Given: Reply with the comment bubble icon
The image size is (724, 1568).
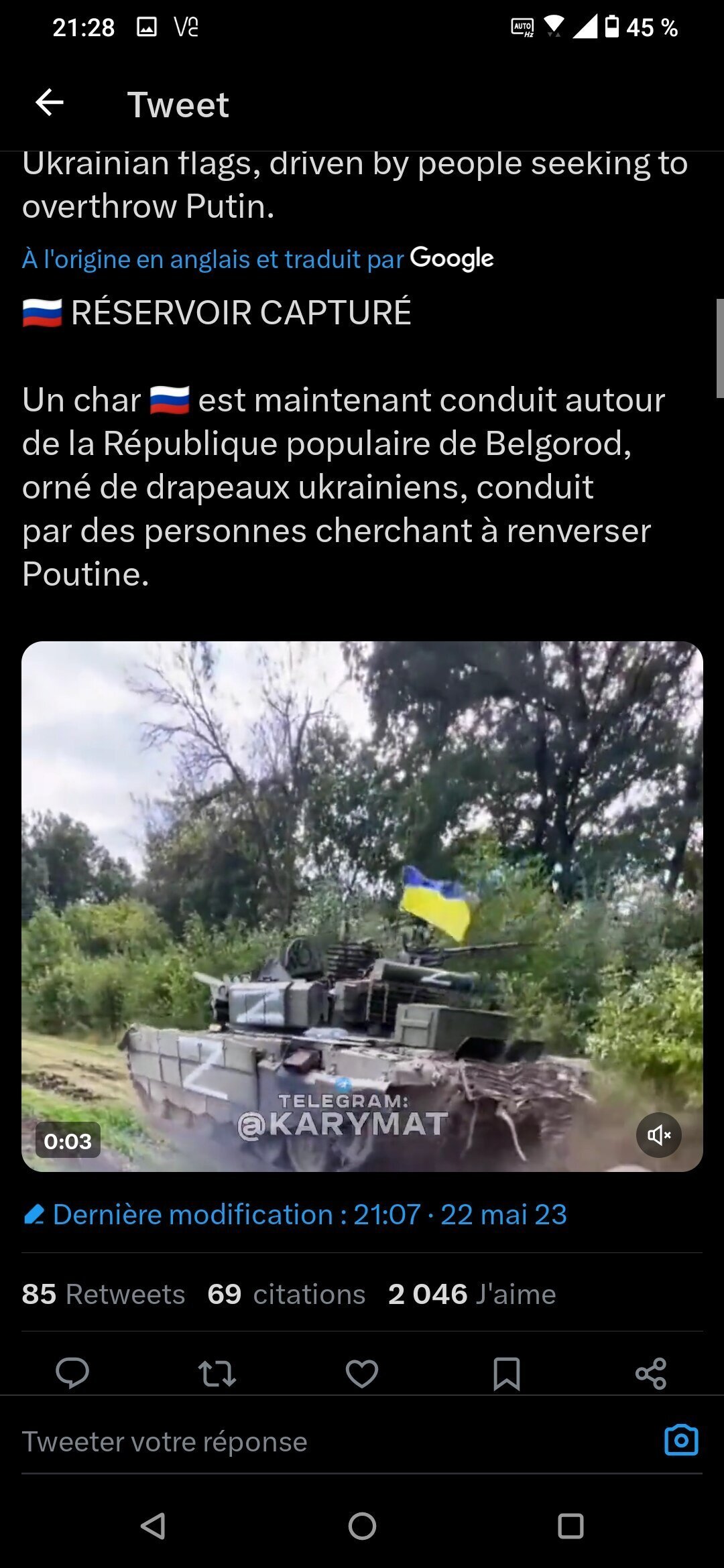Looking at the screenshot, I should [72, 1373].
